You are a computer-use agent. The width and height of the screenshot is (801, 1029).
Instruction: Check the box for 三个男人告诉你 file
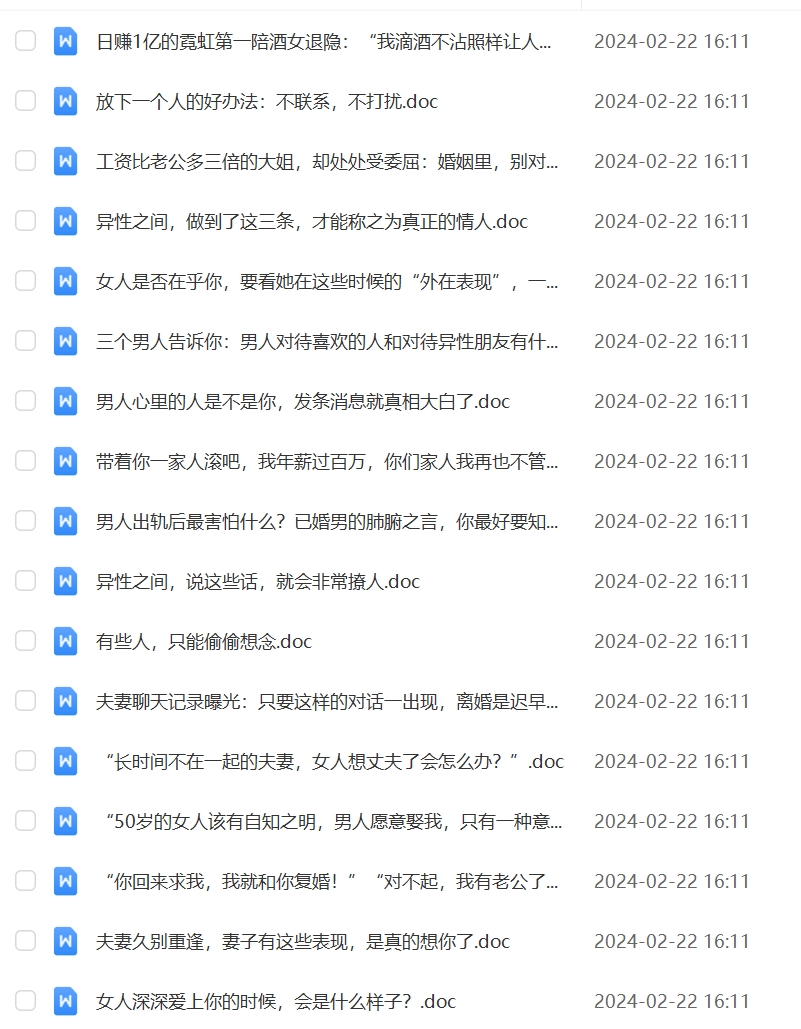[x=25, y=341]
